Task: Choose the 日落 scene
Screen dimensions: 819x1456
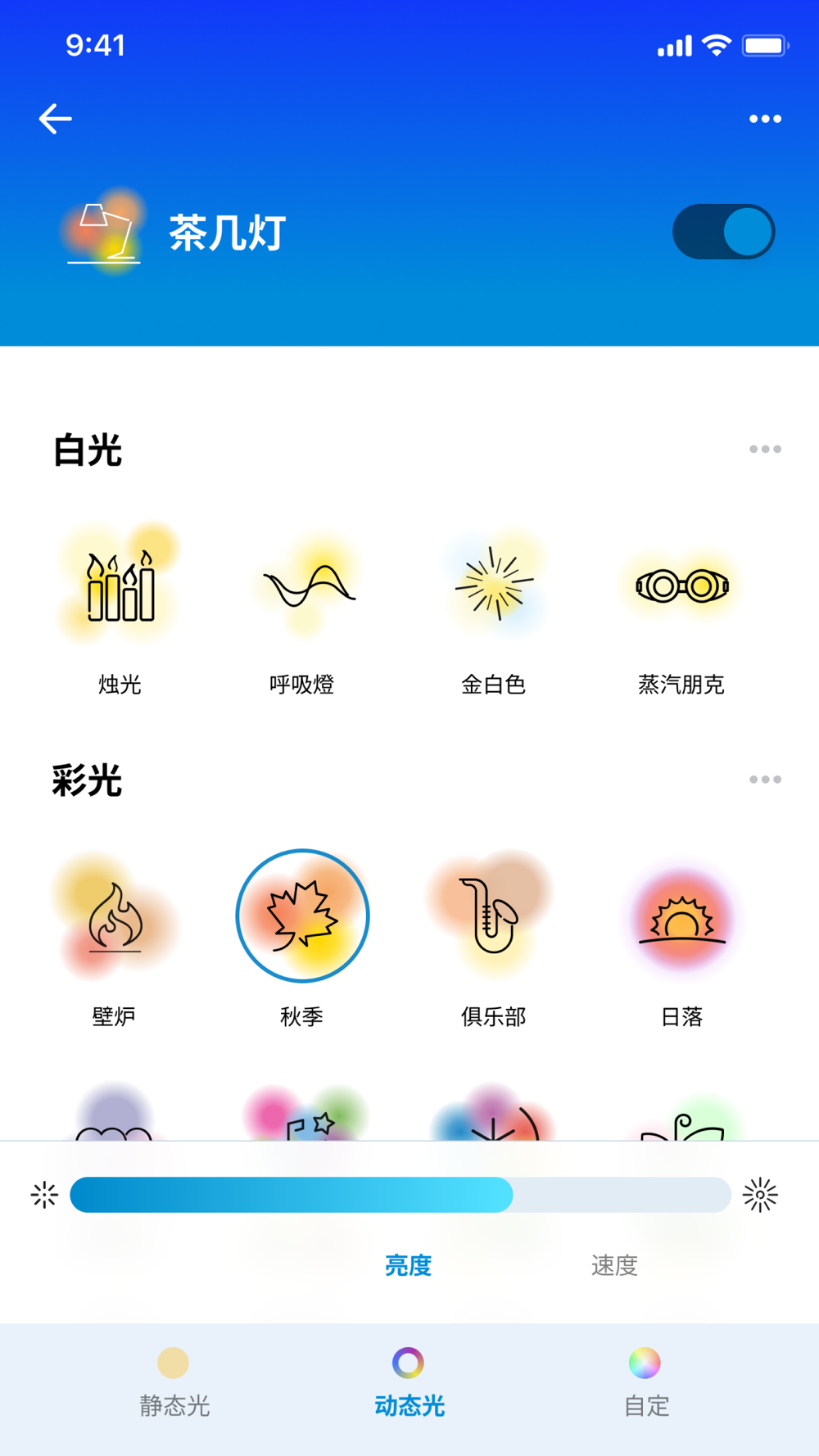Action: pos(681,917)
